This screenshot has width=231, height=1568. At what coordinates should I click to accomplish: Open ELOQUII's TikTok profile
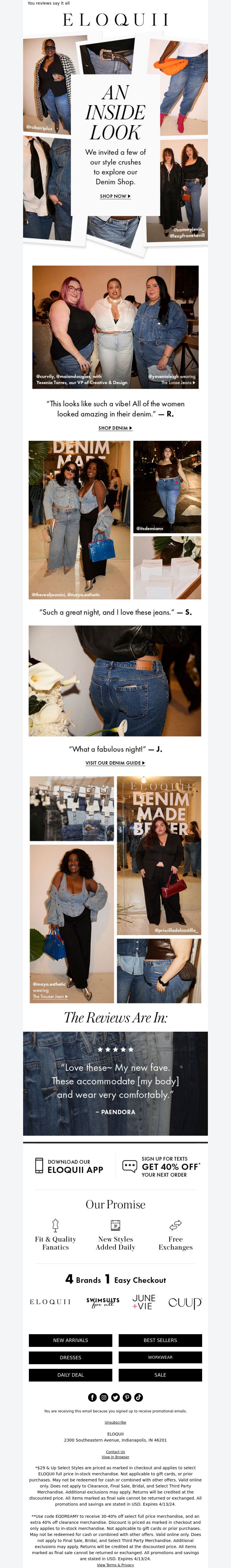point(138,1397)
